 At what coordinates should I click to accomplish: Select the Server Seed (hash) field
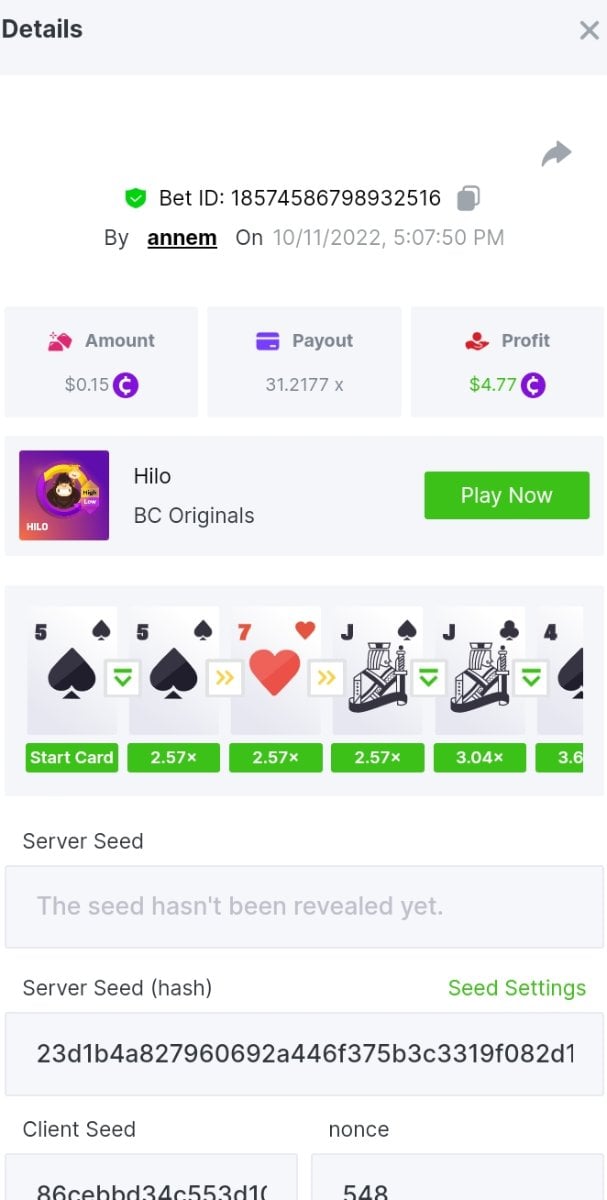304,1053
